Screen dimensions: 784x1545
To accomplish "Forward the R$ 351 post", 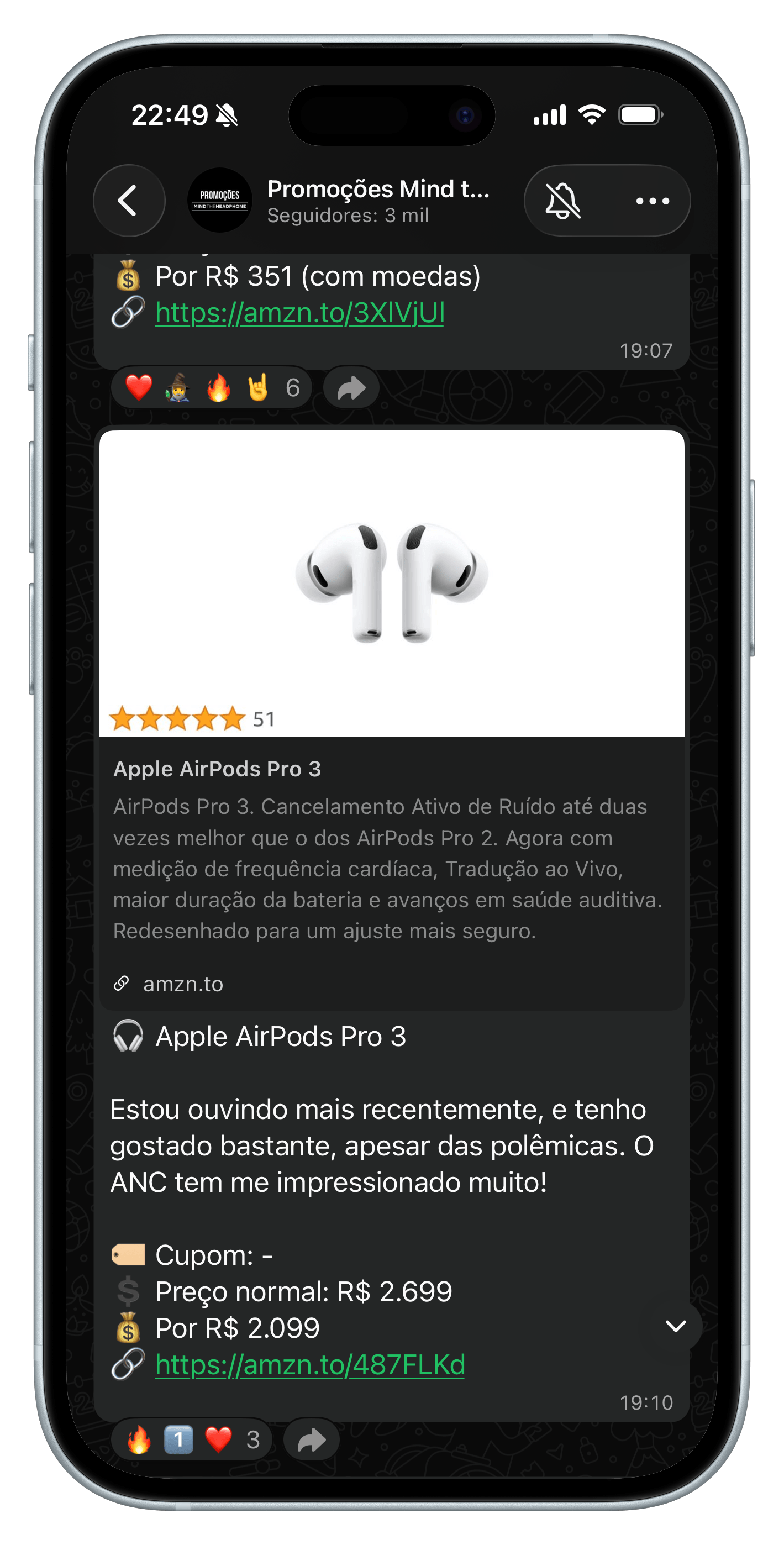I will click(351, 388).
